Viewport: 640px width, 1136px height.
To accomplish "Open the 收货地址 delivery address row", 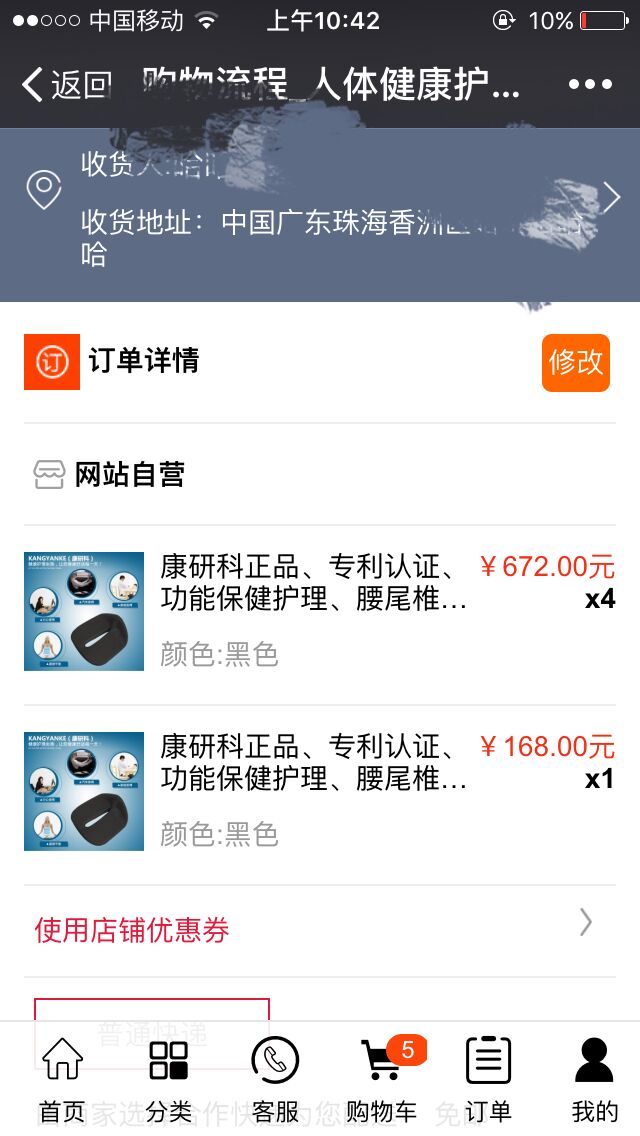I will pos(320,214).
